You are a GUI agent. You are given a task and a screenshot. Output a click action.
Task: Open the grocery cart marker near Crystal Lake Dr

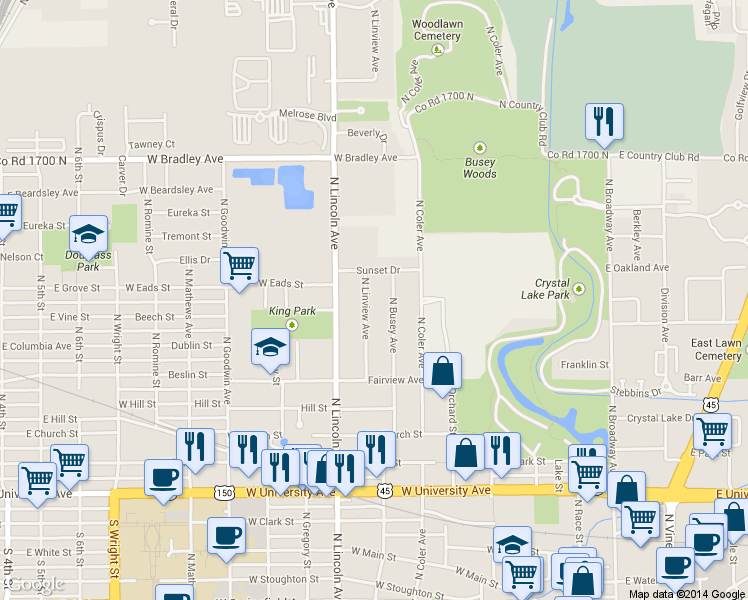712,434
